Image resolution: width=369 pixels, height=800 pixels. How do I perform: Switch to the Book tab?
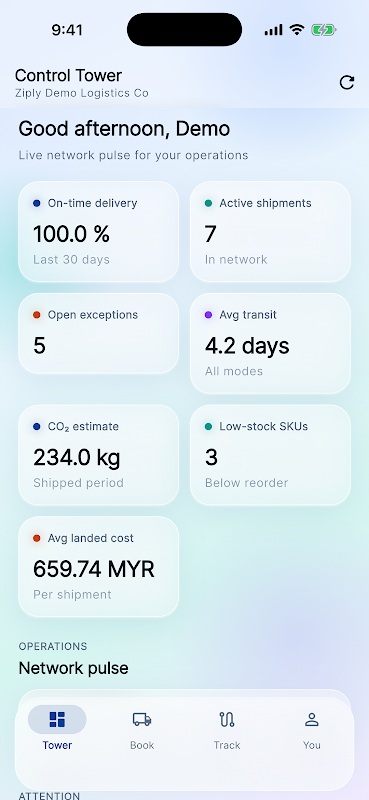point(142,728)
